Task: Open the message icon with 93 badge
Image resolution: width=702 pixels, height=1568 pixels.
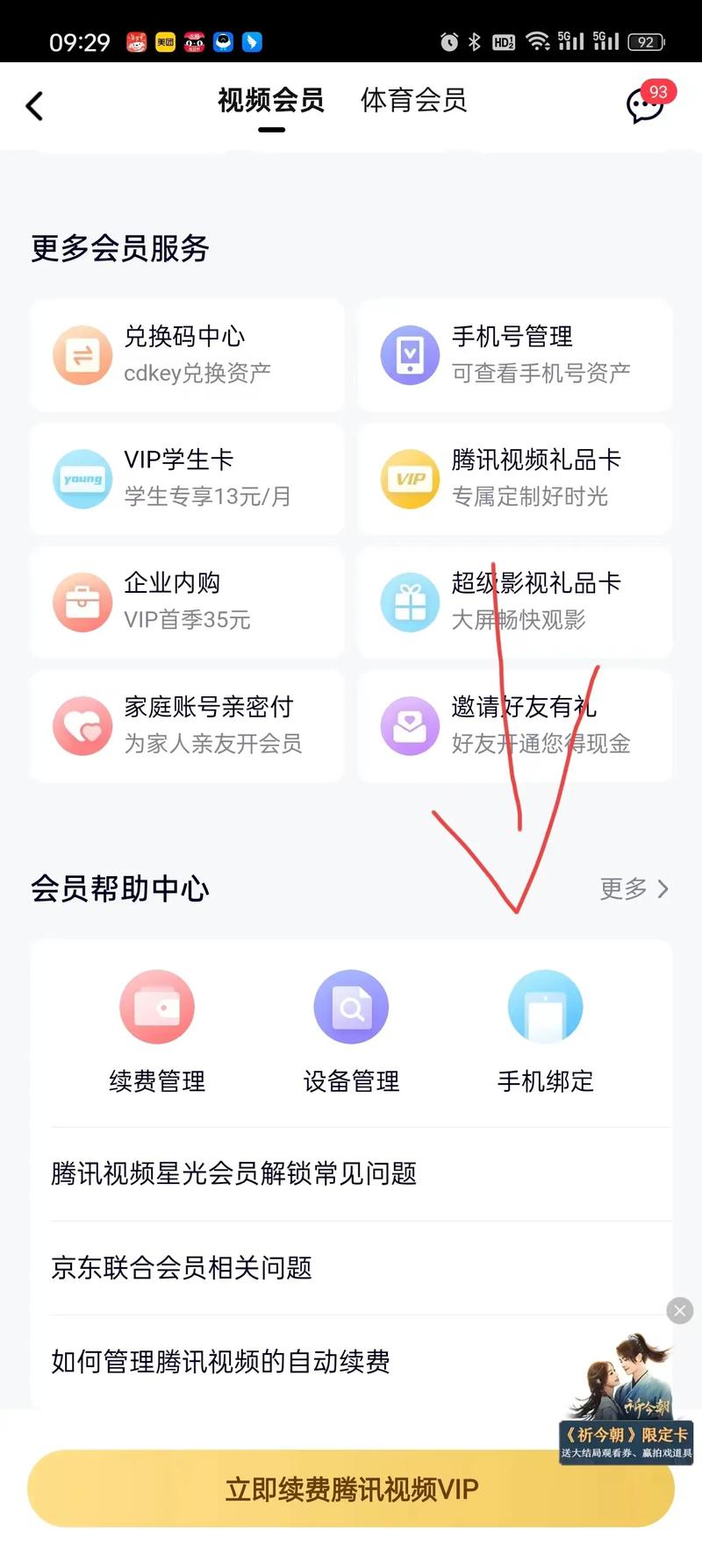Action: [645, 103]
